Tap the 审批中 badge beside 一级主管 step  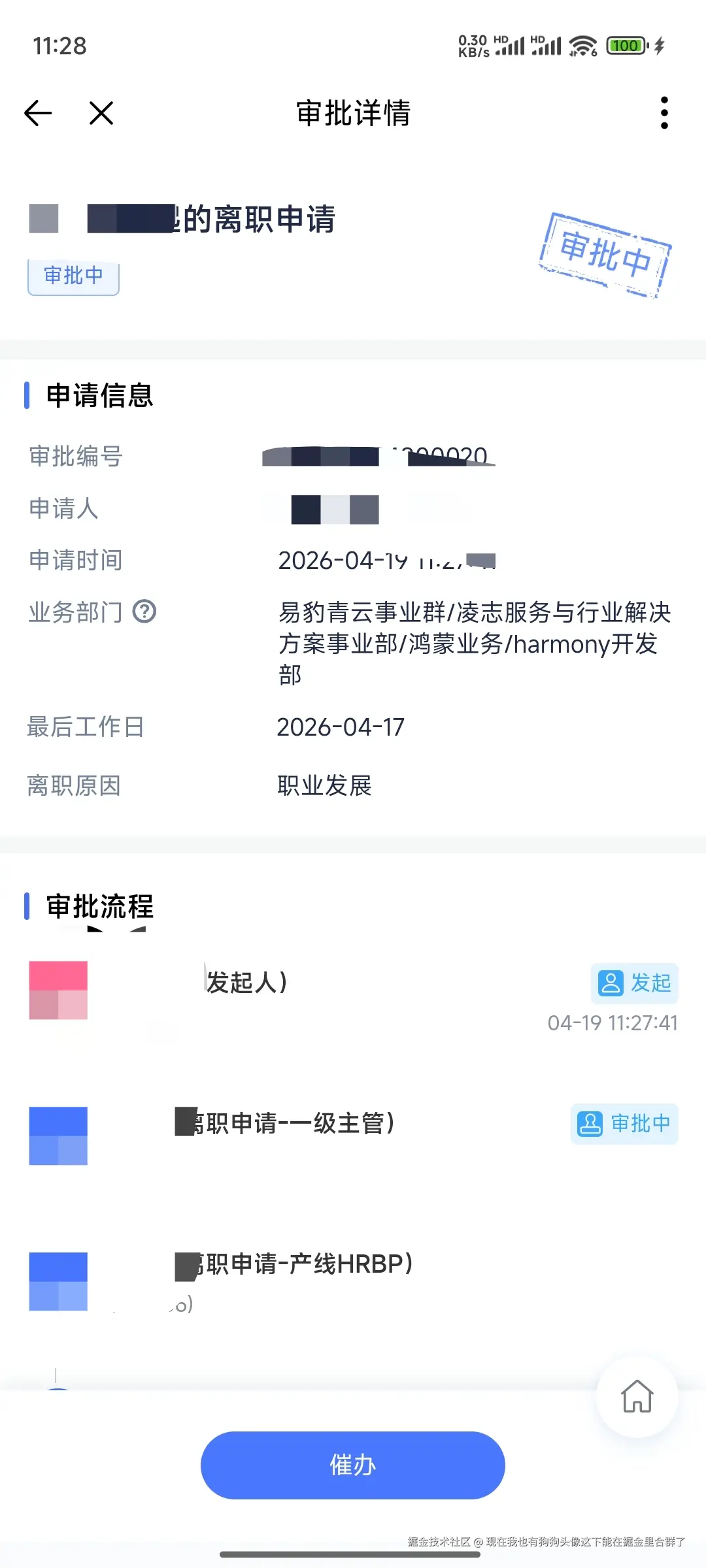[624, 1124]
